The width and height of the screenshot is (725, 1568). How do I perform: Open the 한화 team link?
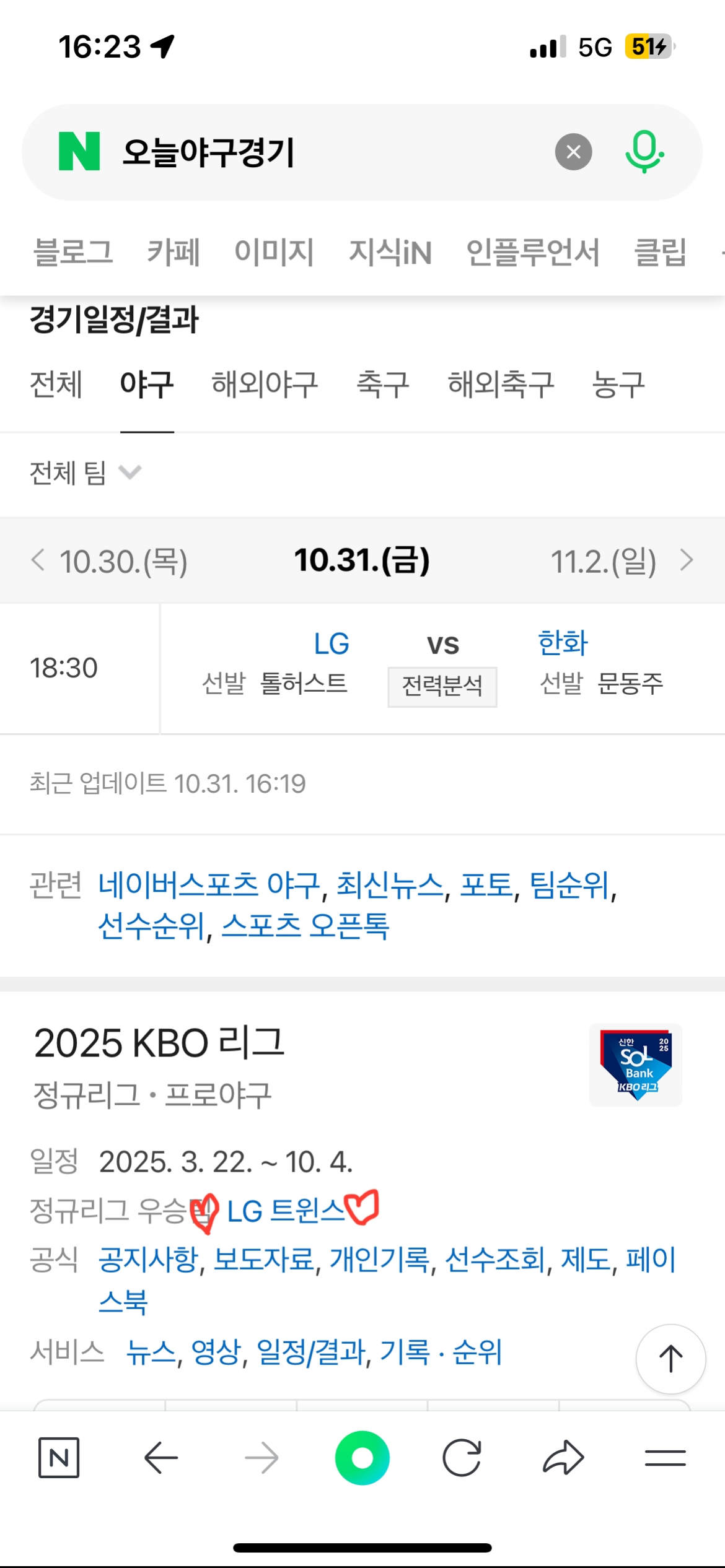pyautogui.click(x=563, y=643)
